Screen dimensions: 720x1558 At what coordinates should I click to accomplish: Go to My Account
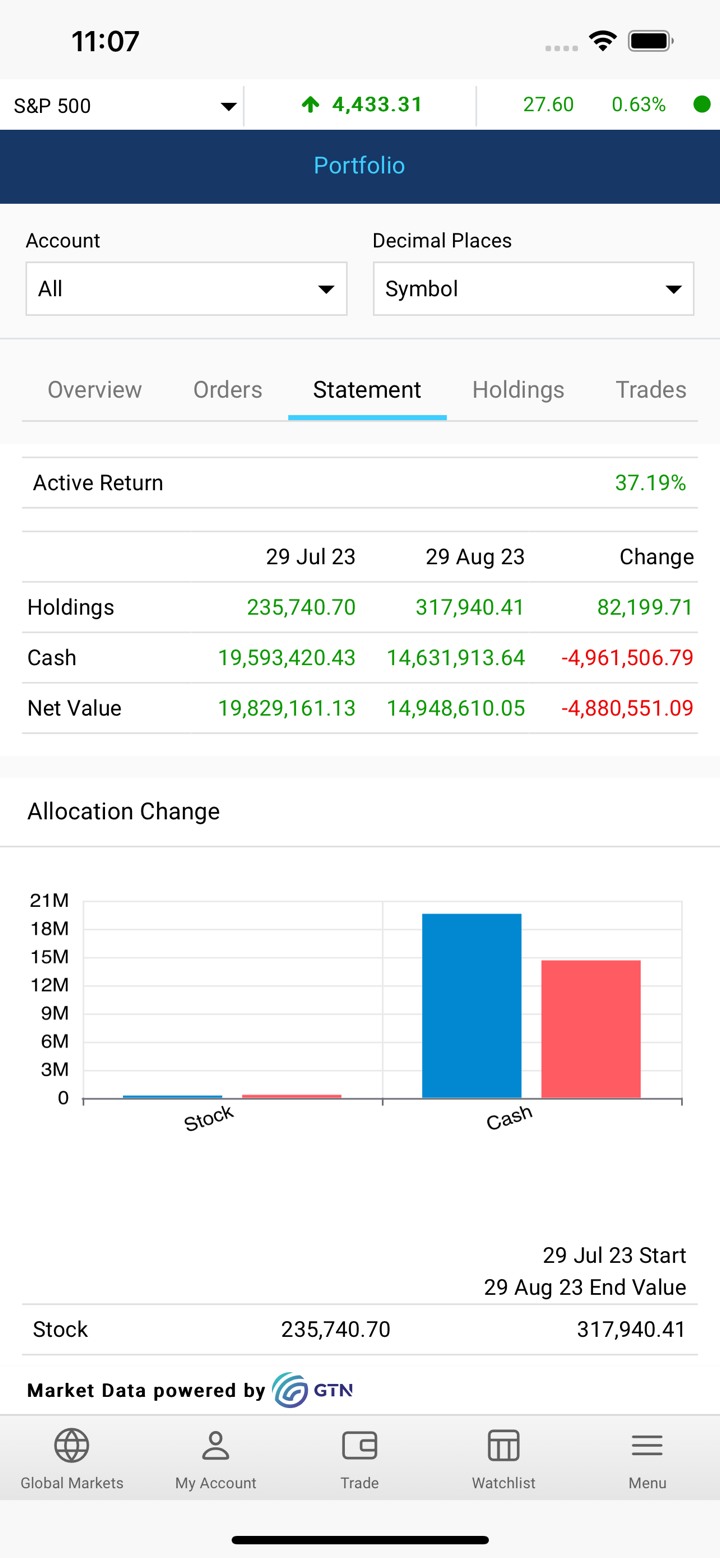click(x=216, y=1459)
